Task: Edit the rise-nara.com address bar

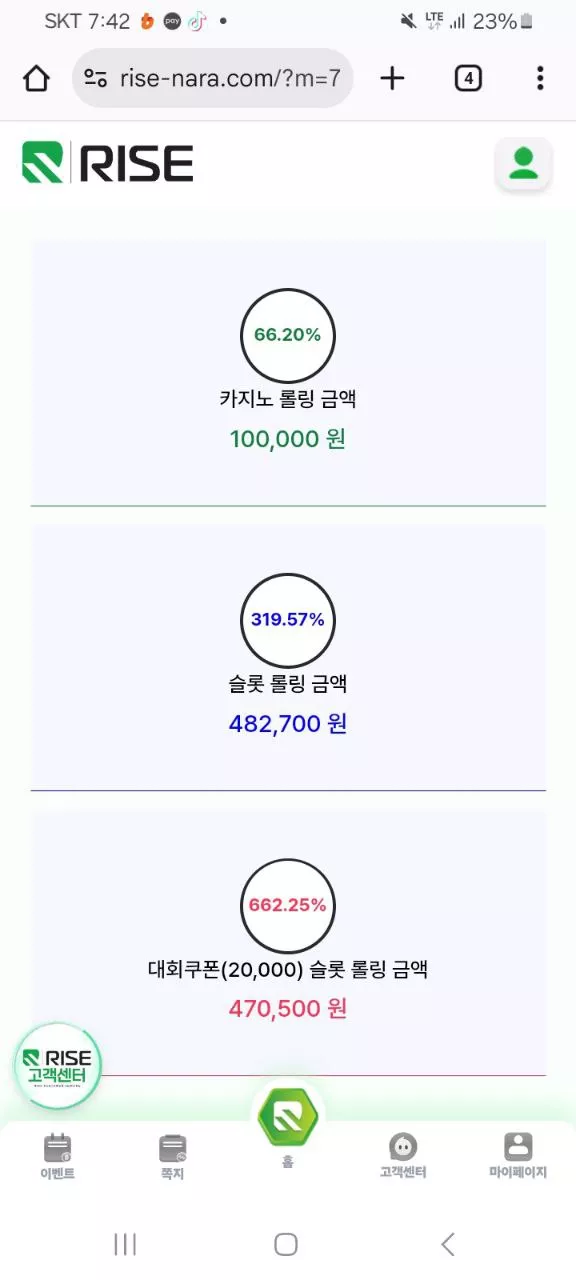Action: (x=213, y=78)
